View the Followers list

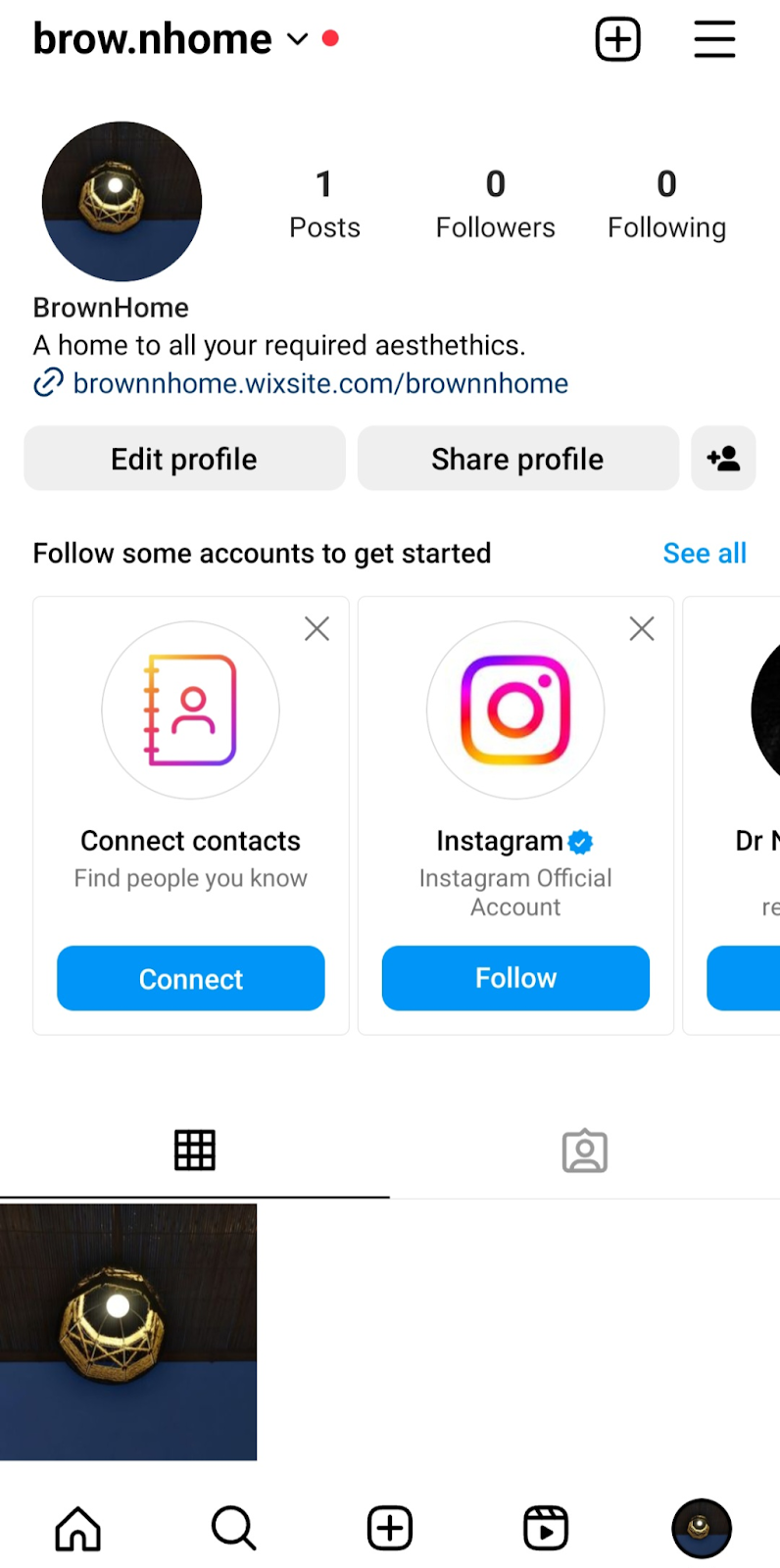pos(495,205)
